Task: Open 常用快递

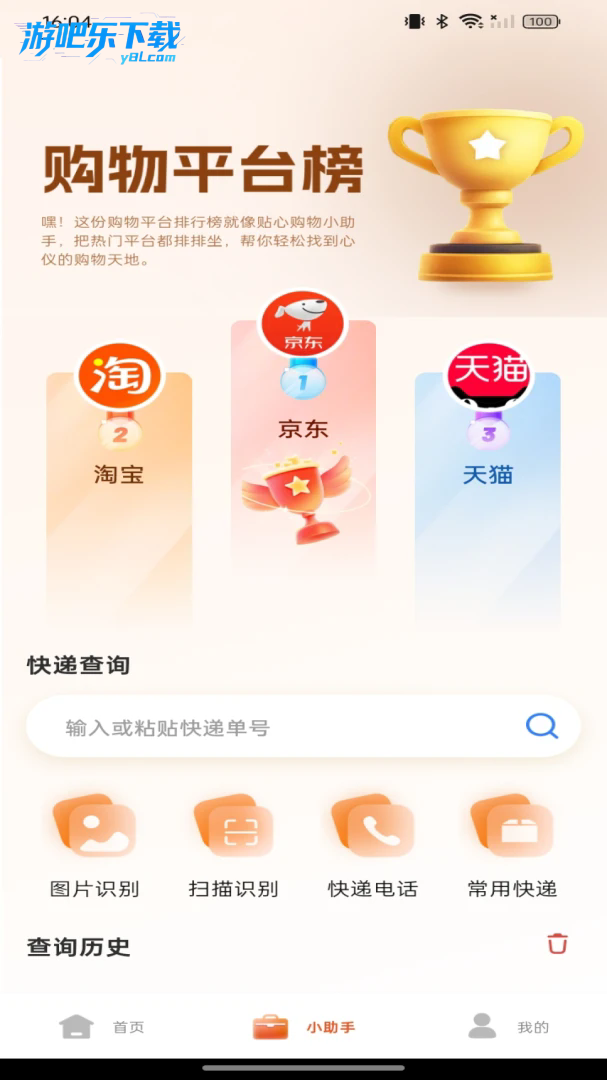Action: (x=512, y=845)
